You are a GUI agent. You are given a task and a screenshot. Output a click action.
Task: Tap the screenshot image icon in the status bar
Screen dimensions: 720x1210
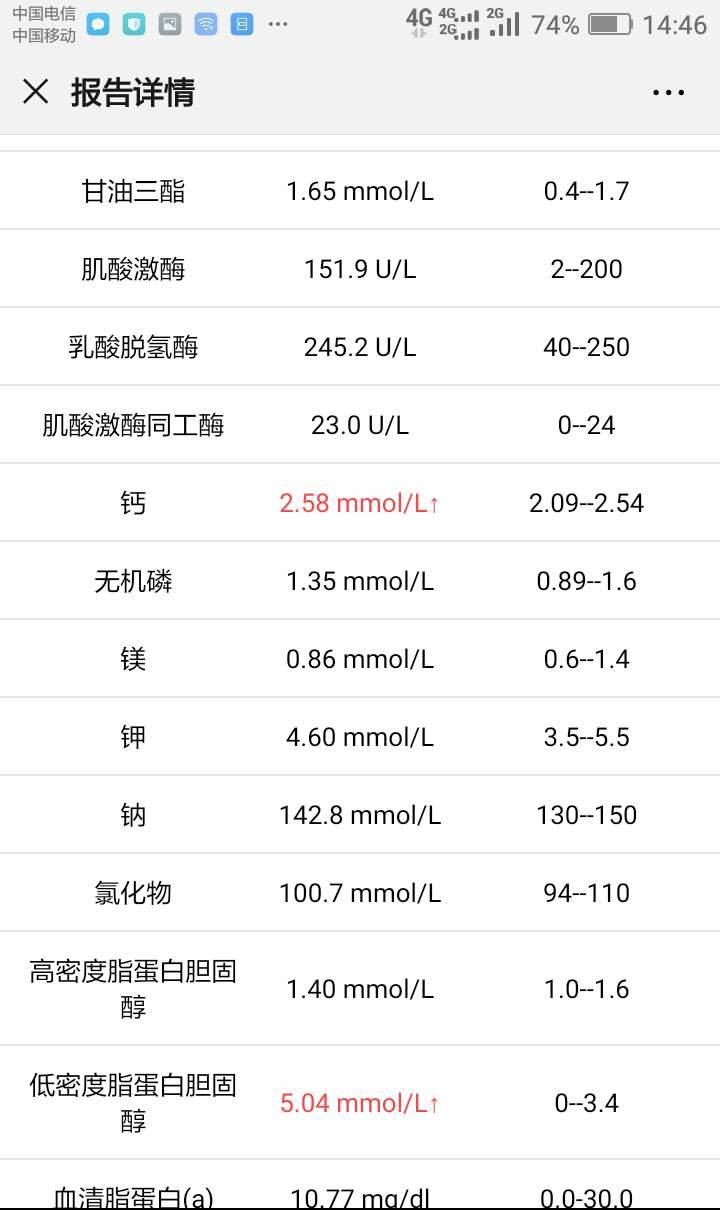point(168,24)
